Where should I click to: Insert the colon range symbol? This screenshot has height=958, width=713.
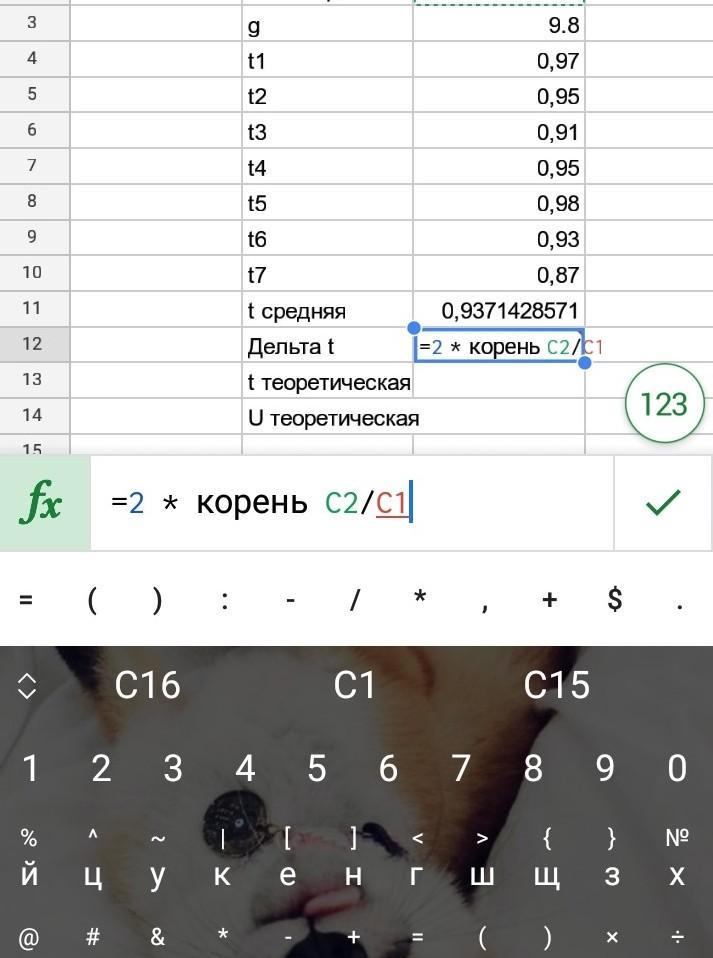pos(225,600)
